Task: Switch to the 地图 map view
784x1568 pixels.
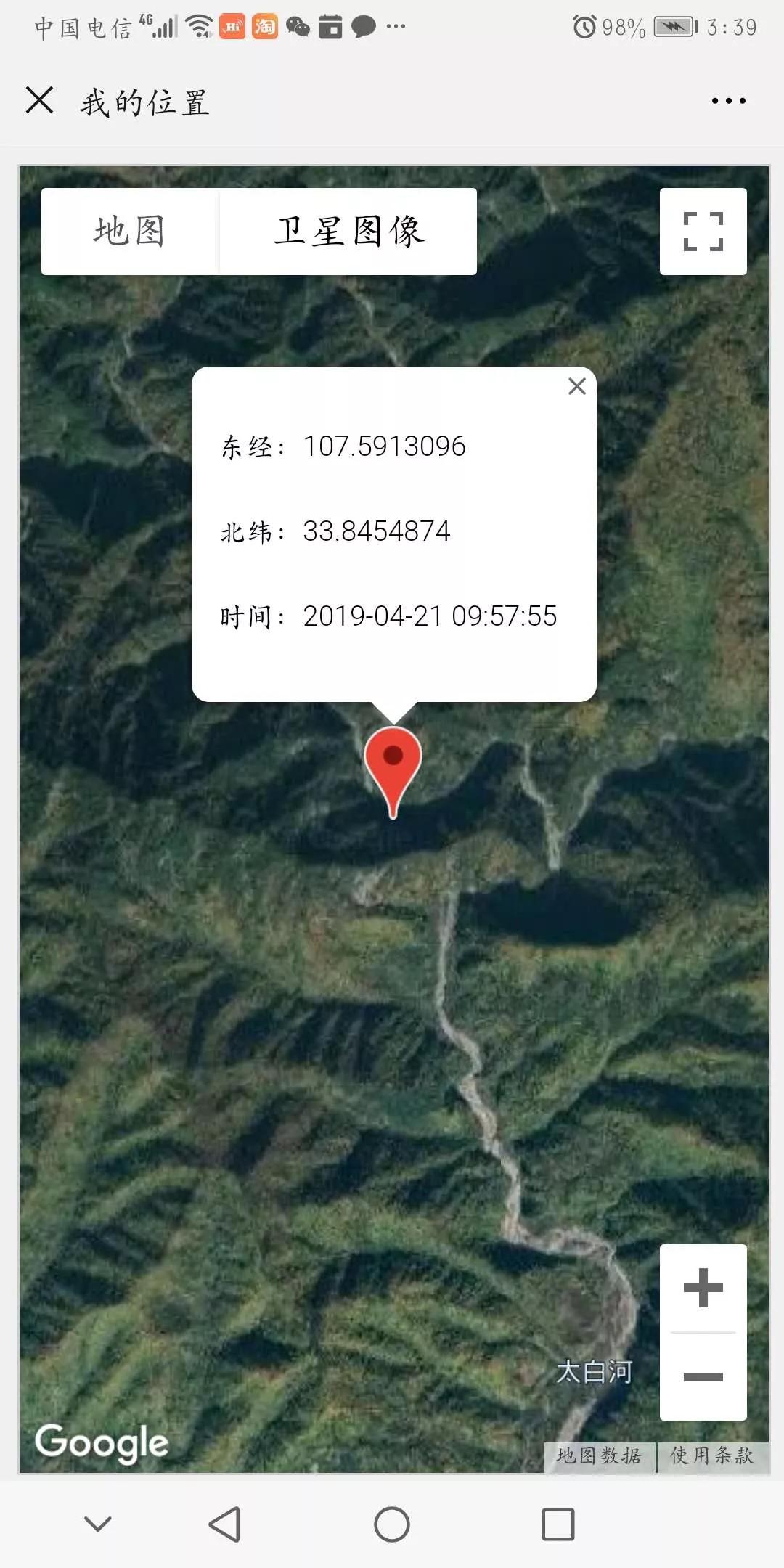Action: (131, 231)
